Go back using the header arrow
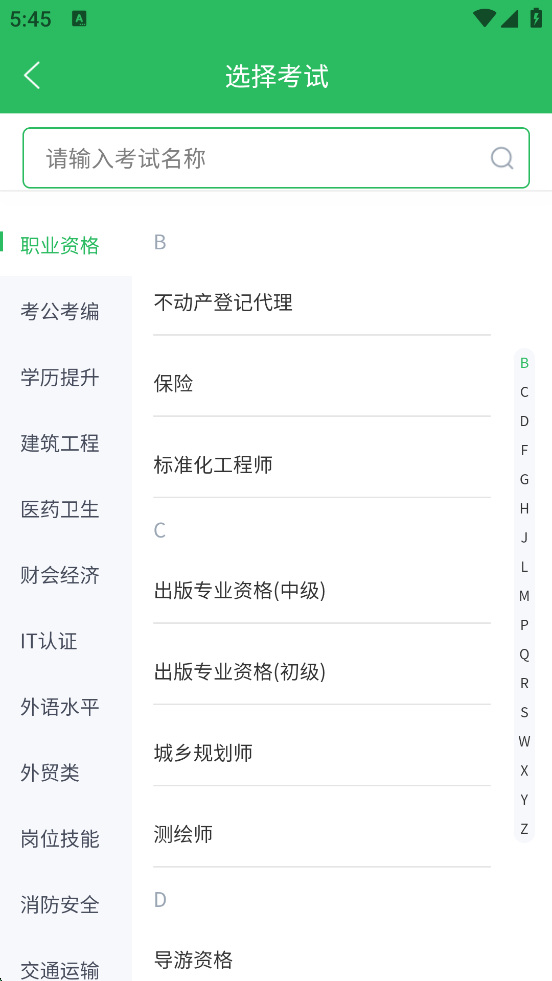This screenshot has width=552, height=981. click(32, 76)
